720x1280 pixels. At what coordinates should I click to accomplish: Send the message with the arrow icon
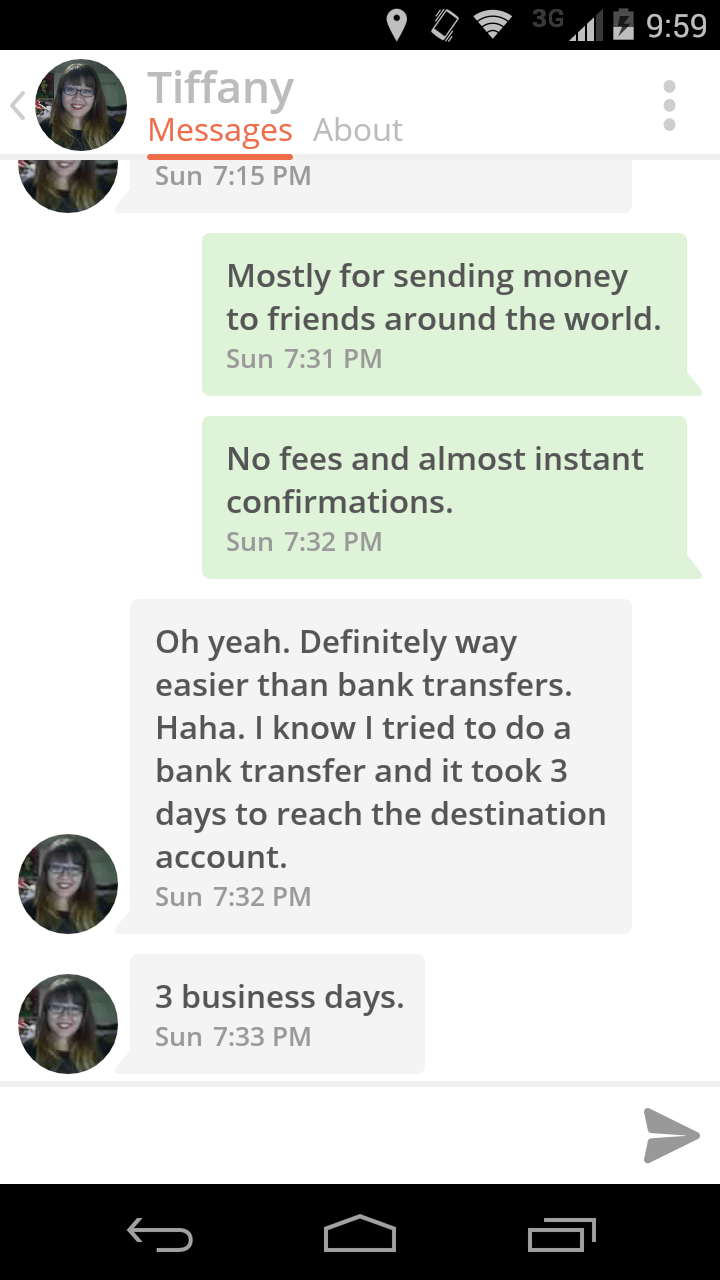(670, 1135)
